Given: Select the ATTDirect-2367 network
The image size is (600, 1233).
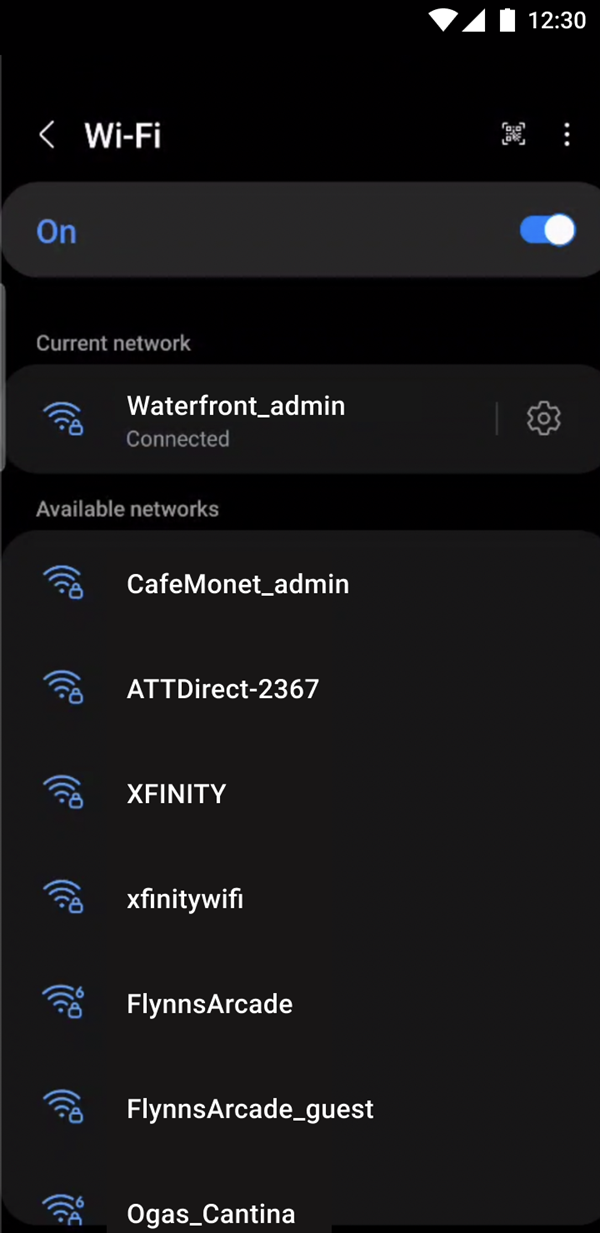Looking at the screenshot, I should pos(223,689).
